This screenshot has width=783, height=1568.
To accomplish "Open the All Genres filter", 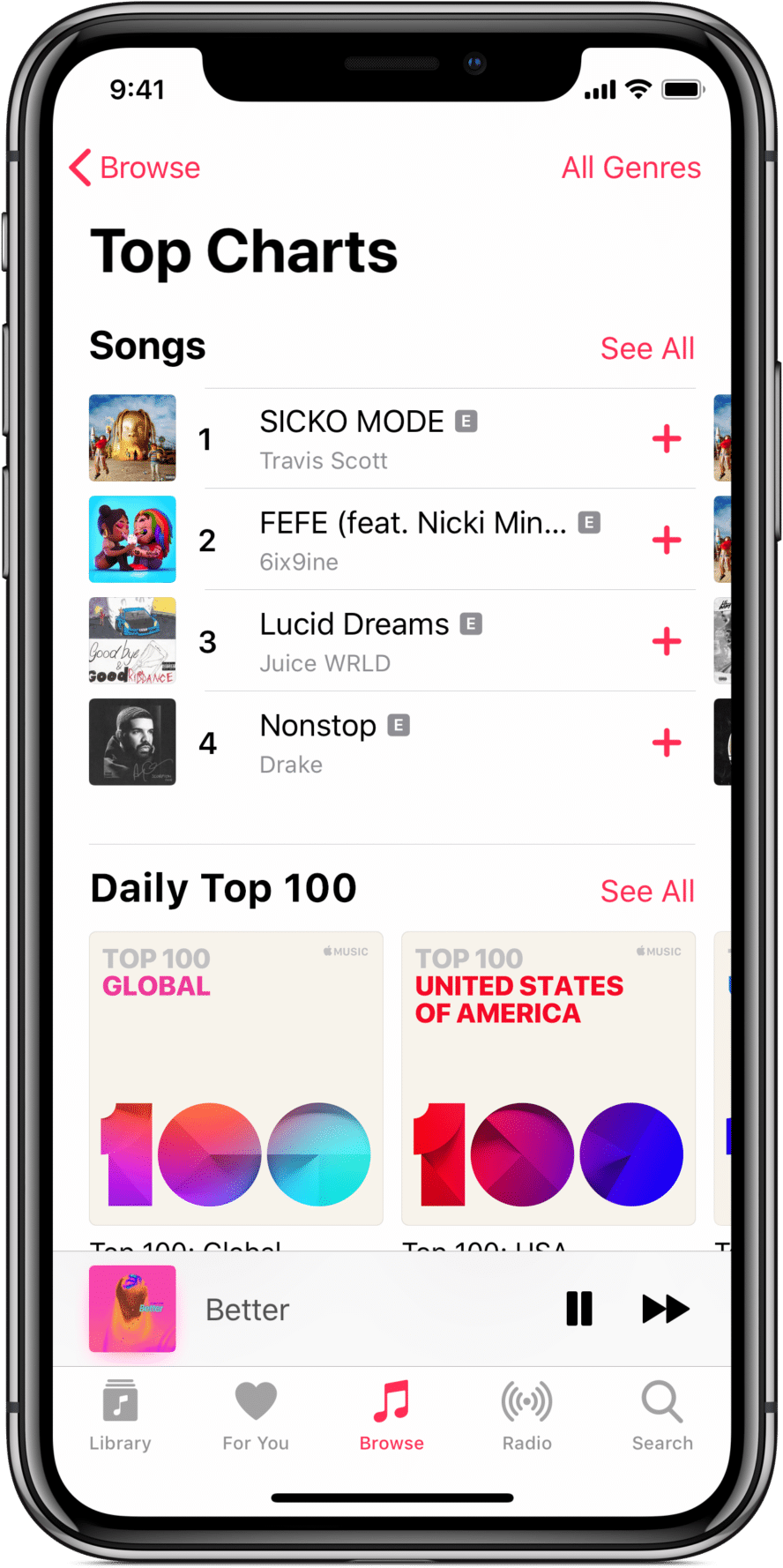I will (x=631, y=168).
